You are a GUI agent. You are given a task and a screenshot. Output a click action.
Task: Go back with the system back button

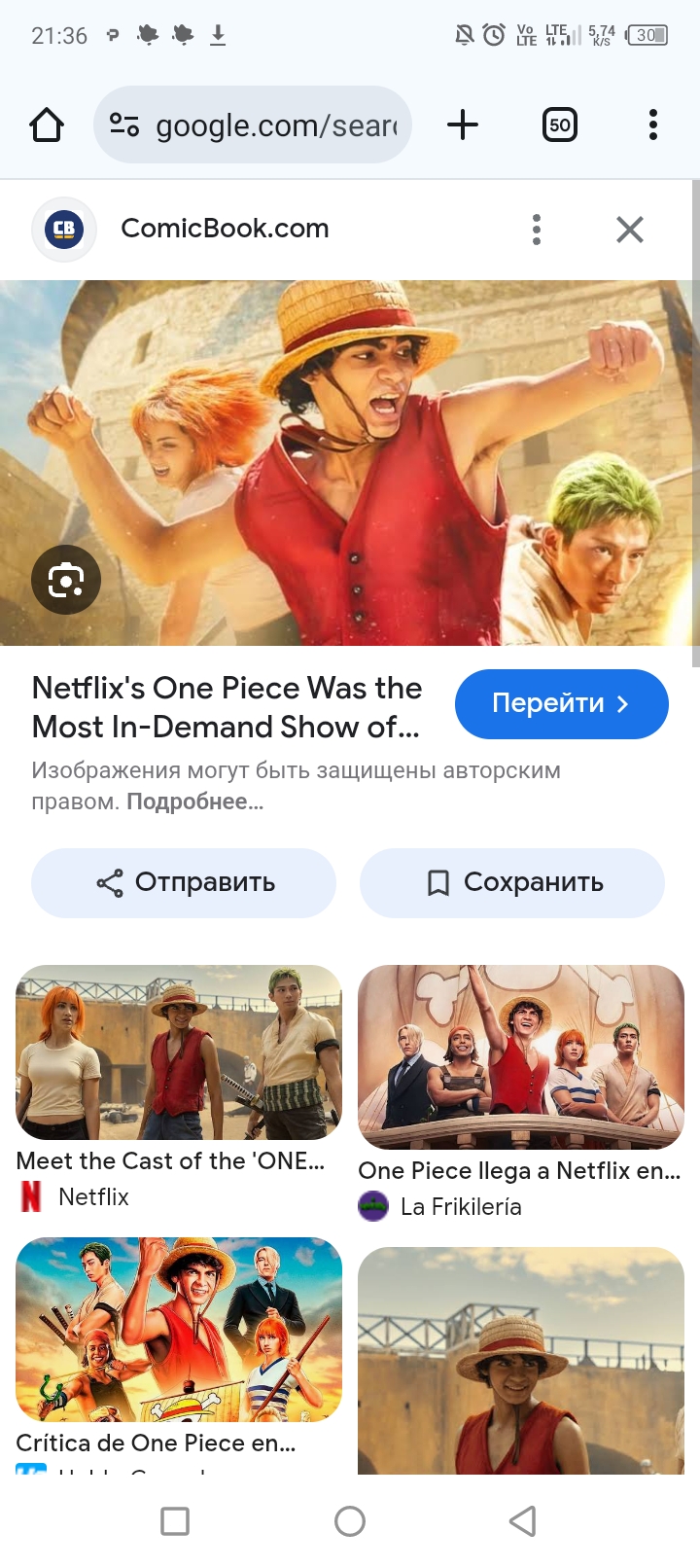pyautogui.click(x=523, y=1520)
